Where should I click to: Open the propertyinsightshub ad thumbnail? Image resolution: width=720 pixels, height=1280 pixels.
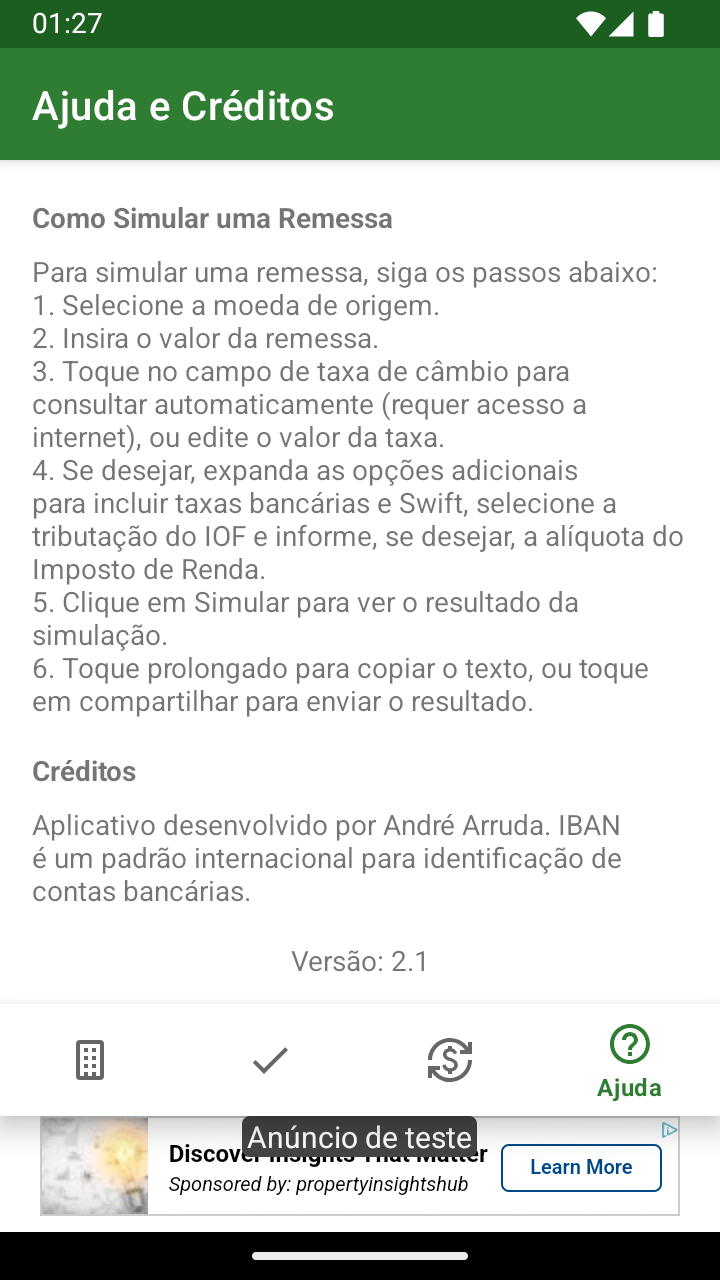(x=95, y=1166)
